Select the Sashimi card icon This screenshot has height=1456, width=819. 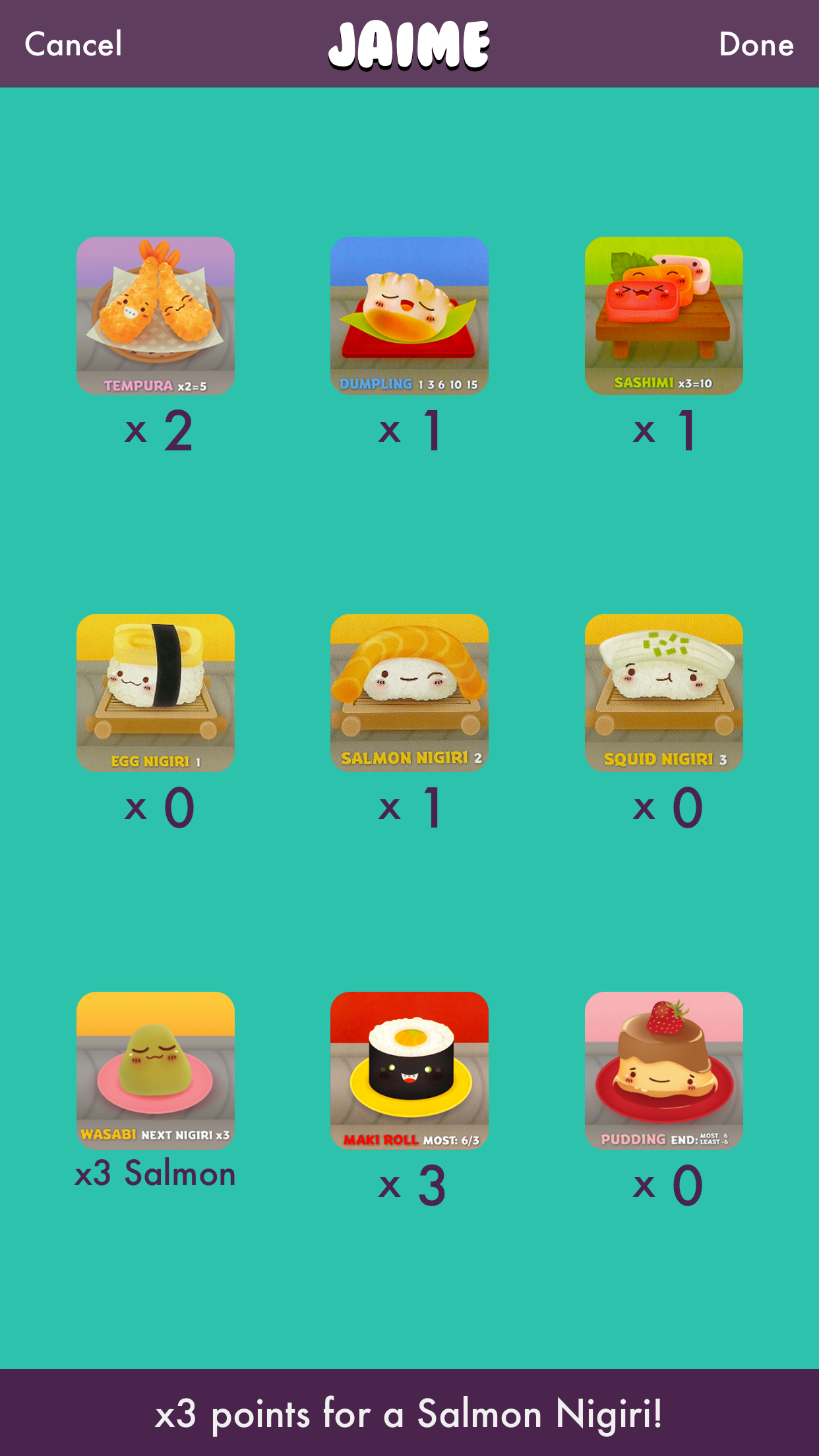pyautogui.click(x=663, y=317)
